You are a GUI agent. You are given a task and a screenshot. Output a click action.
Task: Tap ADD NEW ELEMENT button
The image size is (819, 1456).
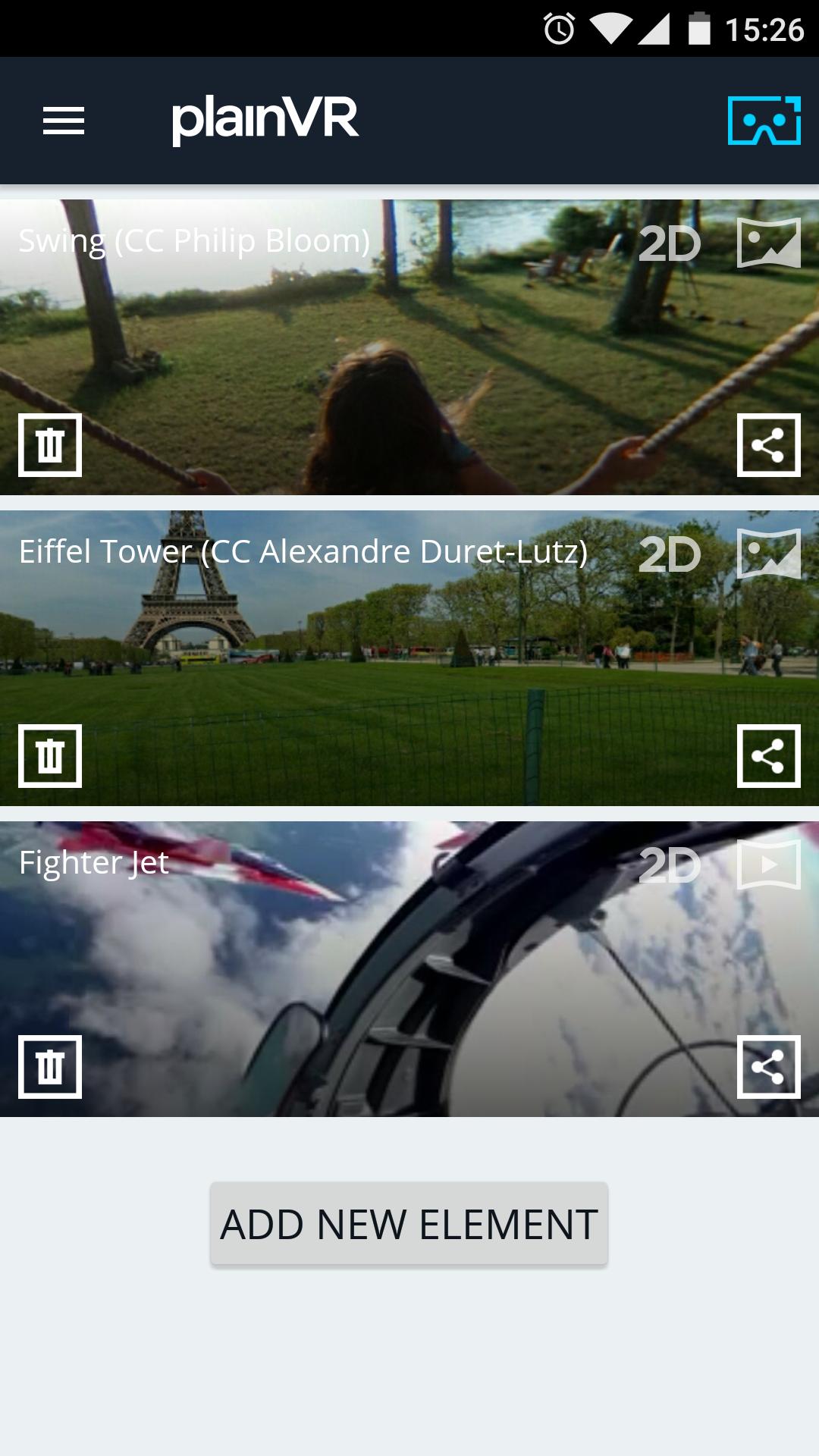pos(409,1224)
